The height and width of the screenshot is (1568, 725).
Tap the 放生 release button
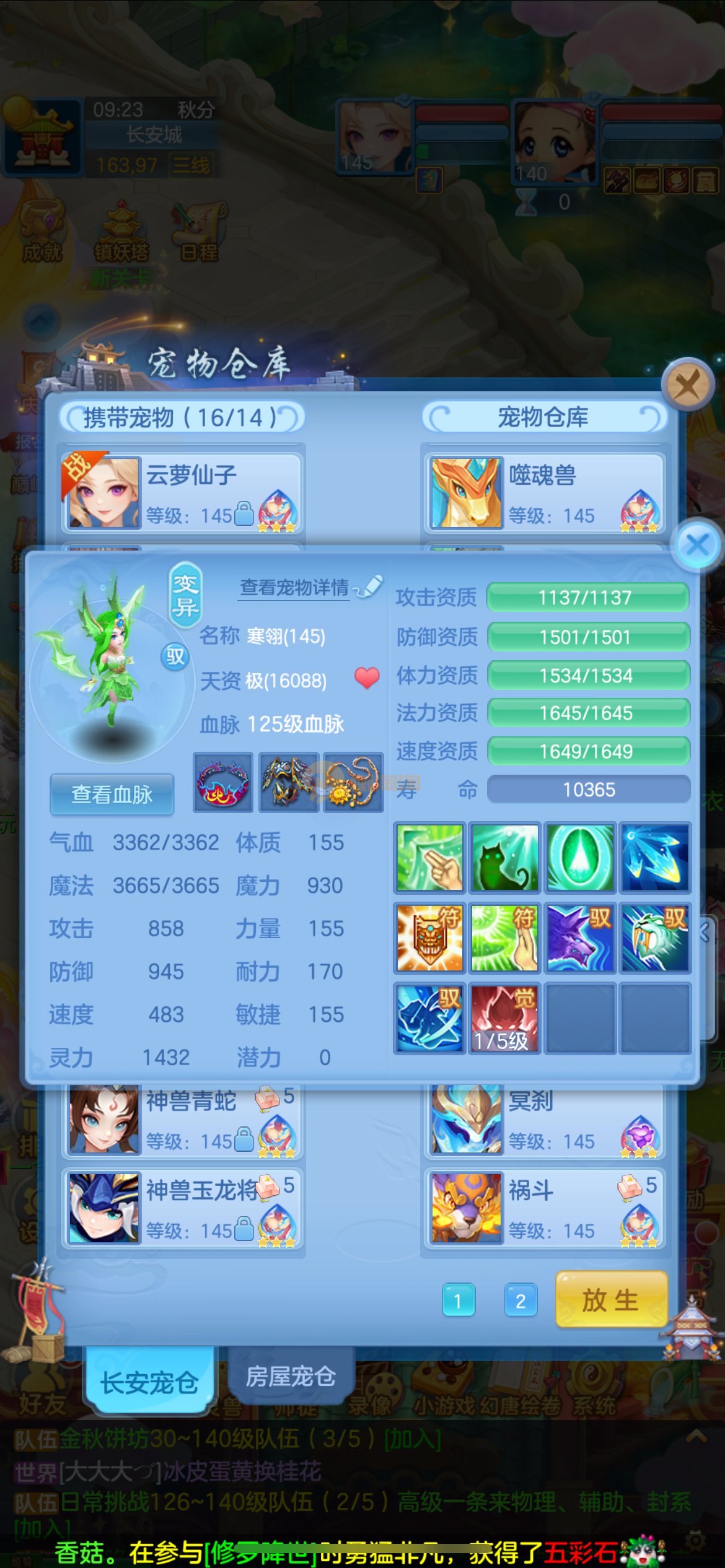[611, 1300]
